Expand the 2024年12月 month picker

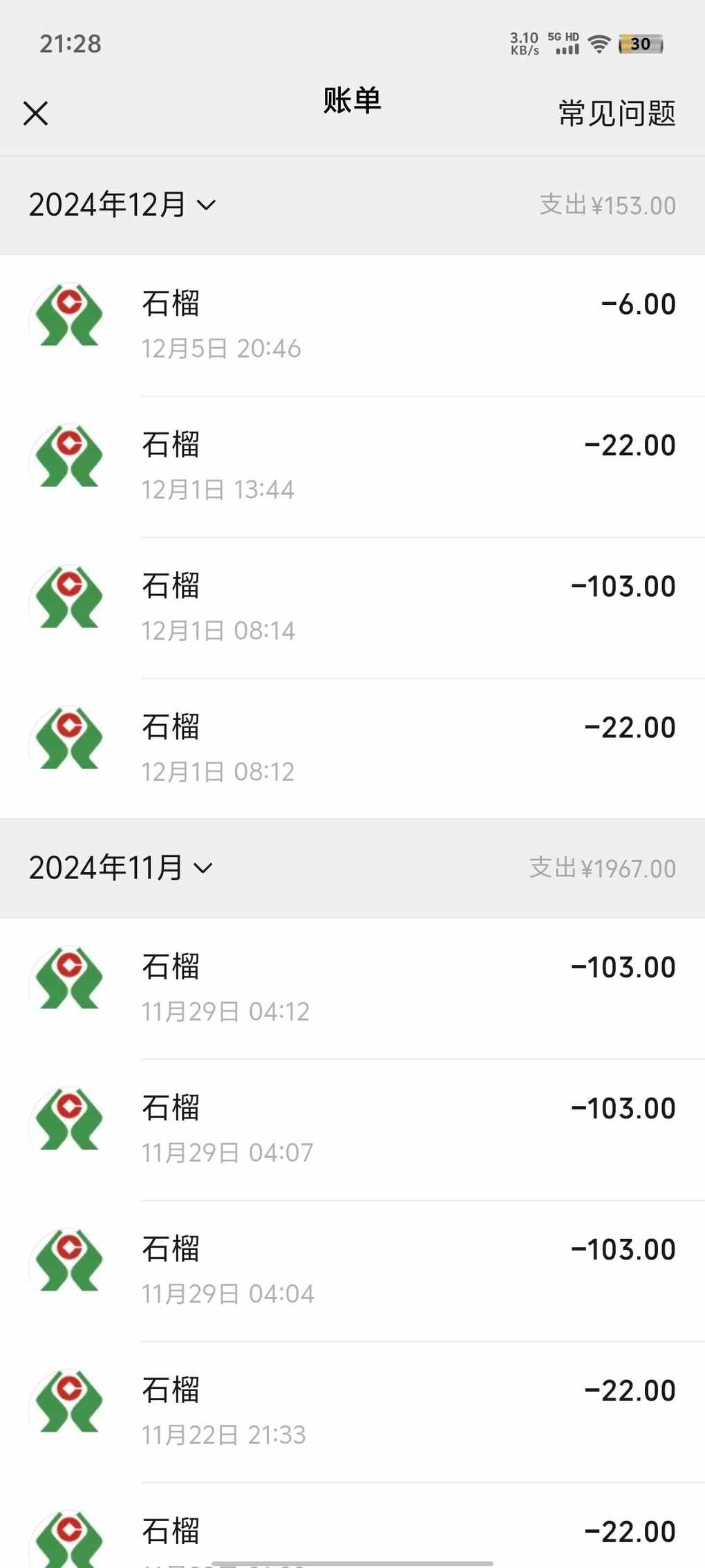coord(122,205)
